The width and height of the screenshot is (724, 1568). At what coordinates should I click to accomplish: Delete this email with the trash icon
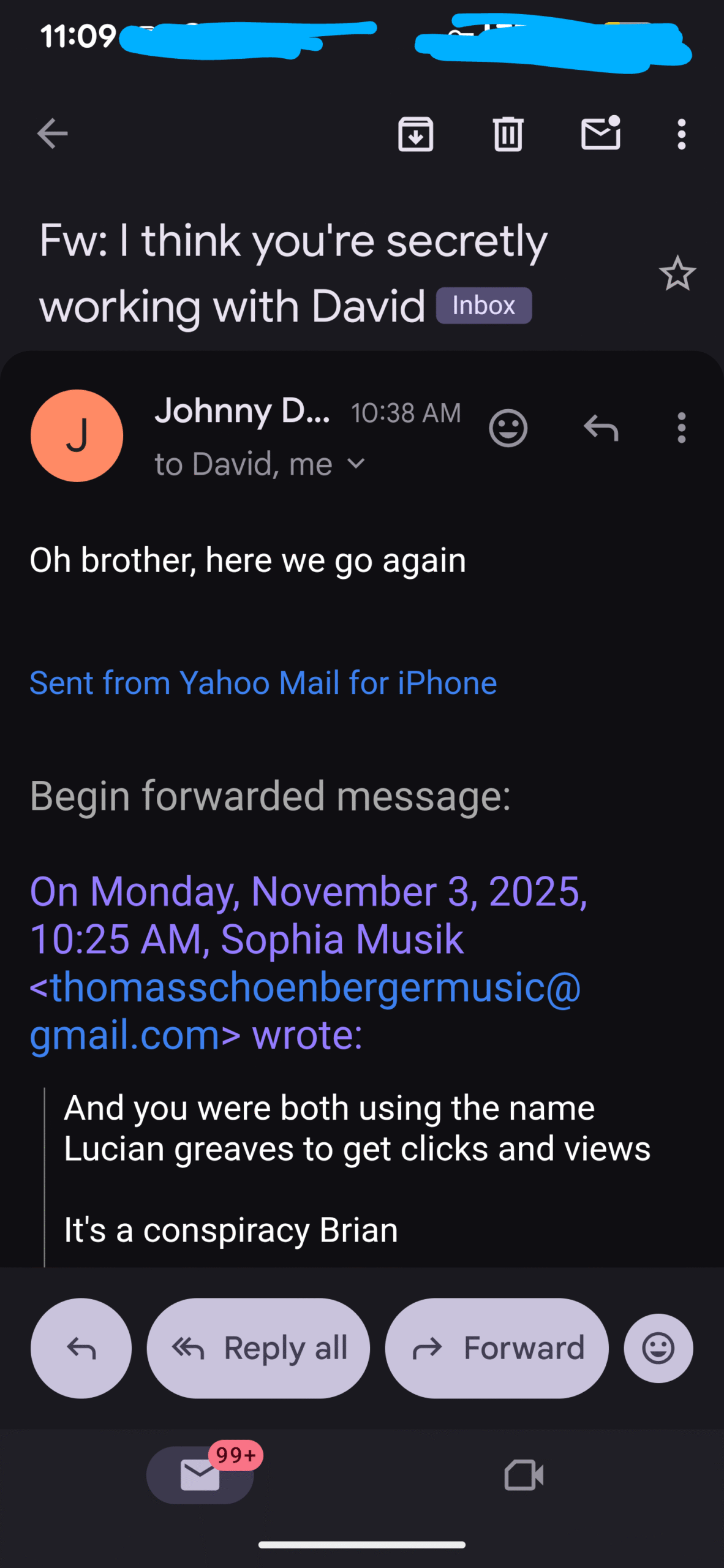click(x=508, y=134)
